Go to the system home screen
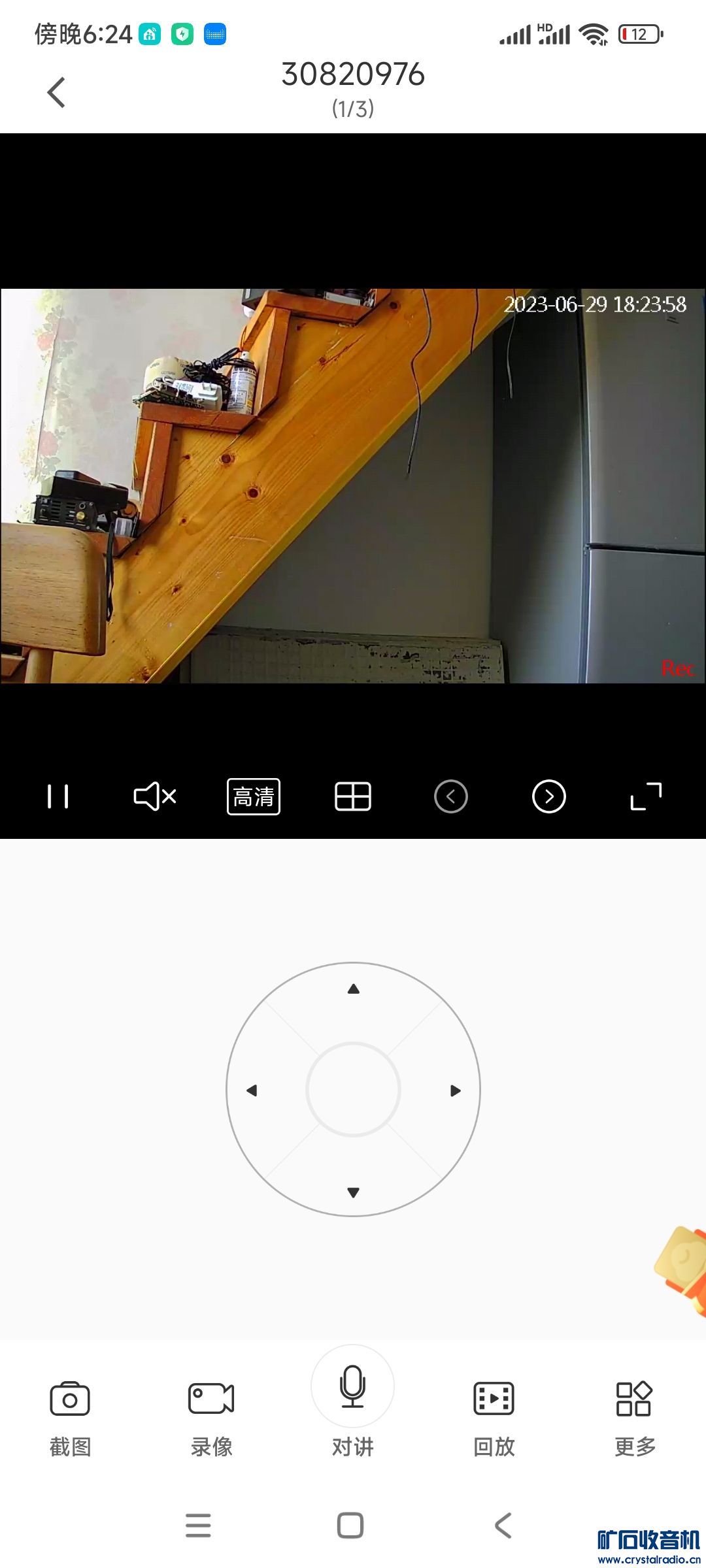The image size is (706, 1568). click(x=350, y=1526)
